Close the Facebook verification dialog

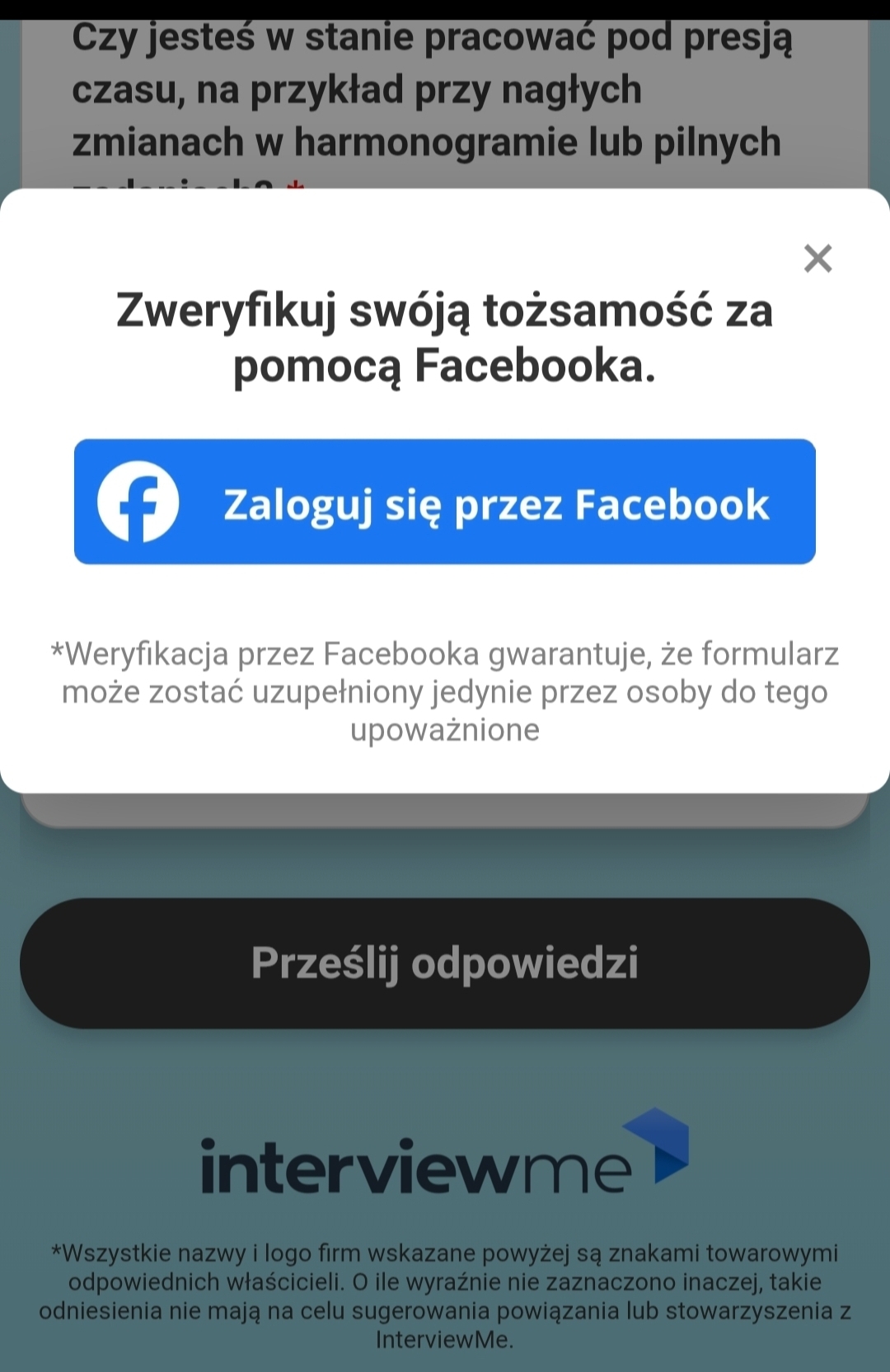(x=817, y=259)
